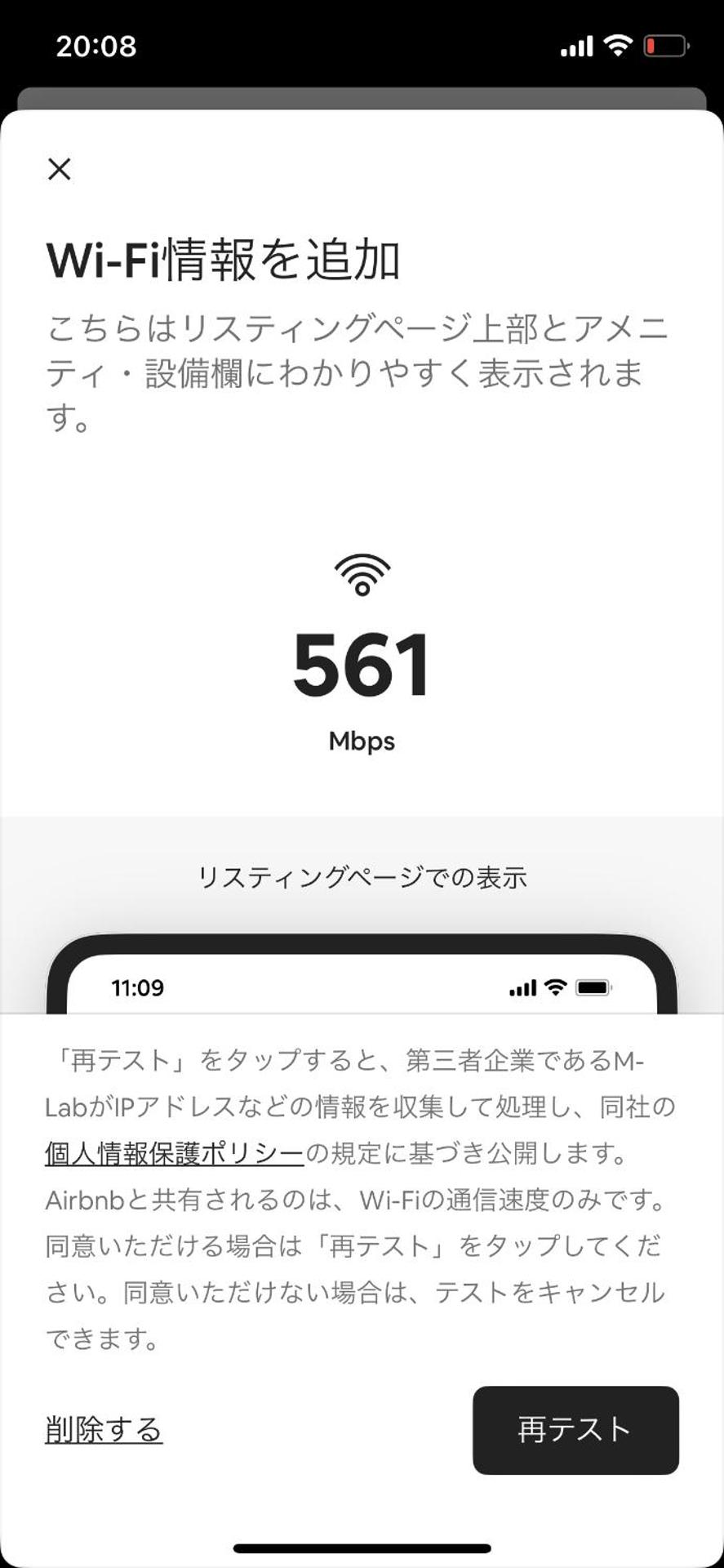Open the 個人情報保護ポリシー privacy policy link
The height and width of the screenshot is (1568, 724).
click(x=172, y=1151)
